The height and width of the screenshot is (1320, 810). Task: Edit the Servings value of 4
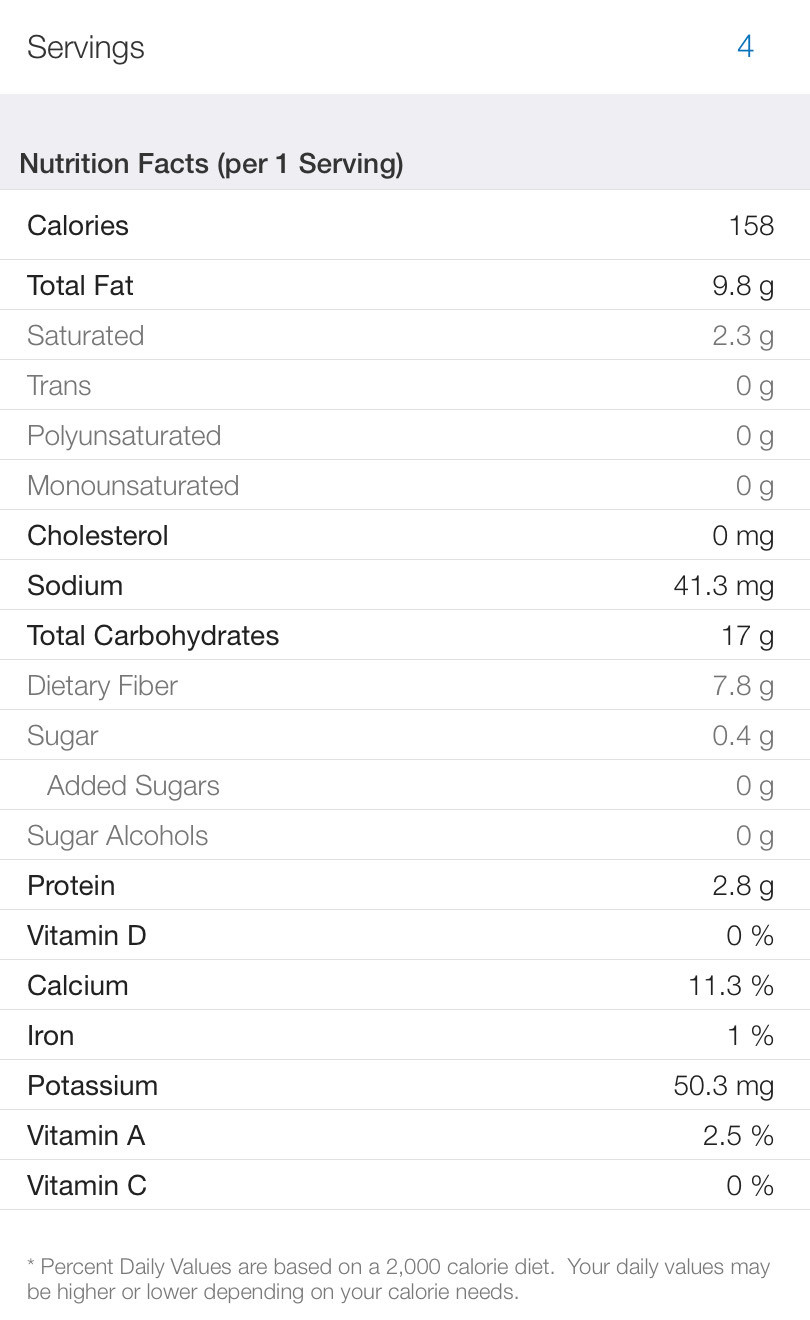tap(745, 47)
